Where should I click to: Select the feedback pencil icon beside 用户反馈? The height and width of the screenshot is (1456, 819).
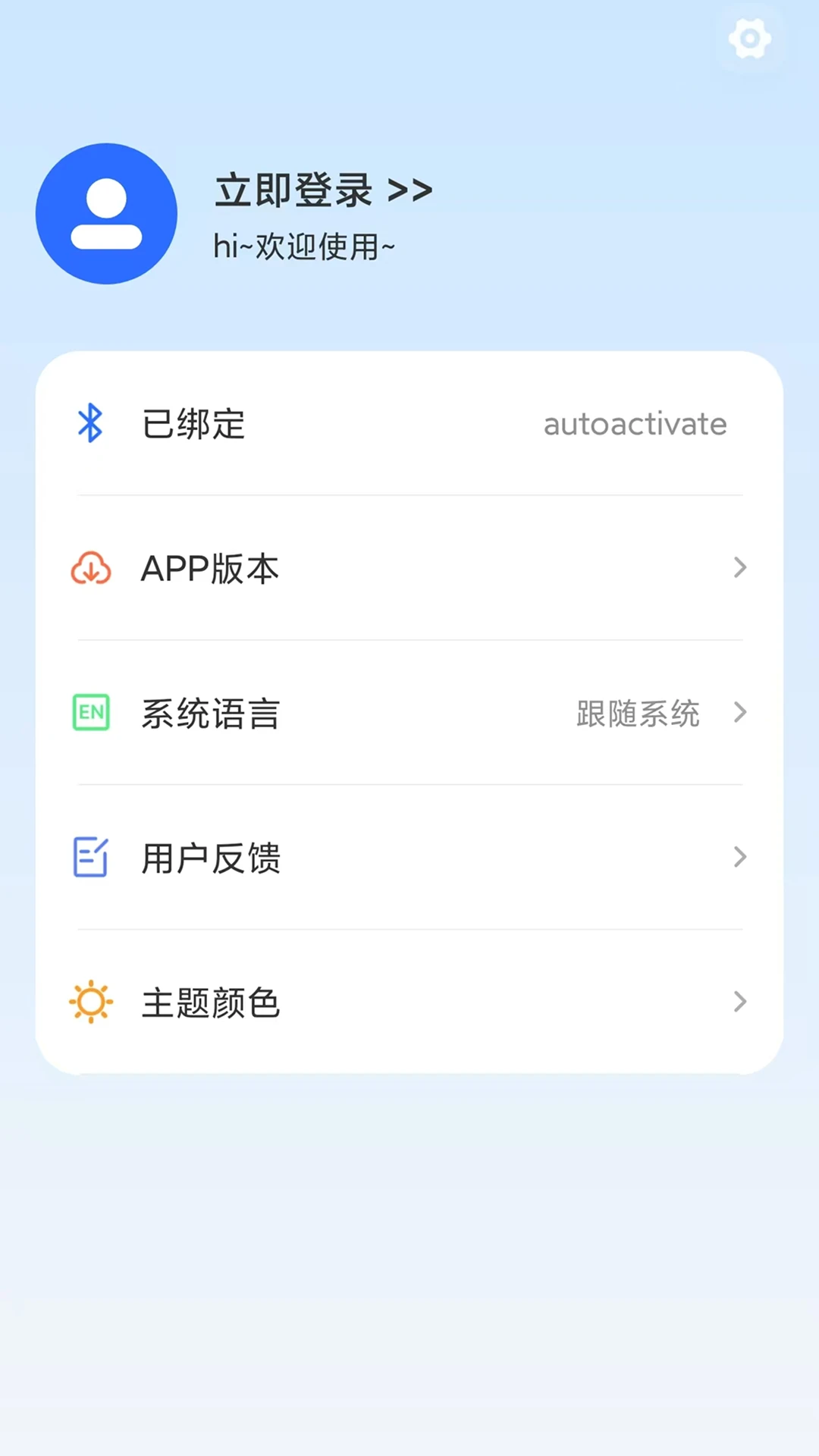tap(90, 857)
